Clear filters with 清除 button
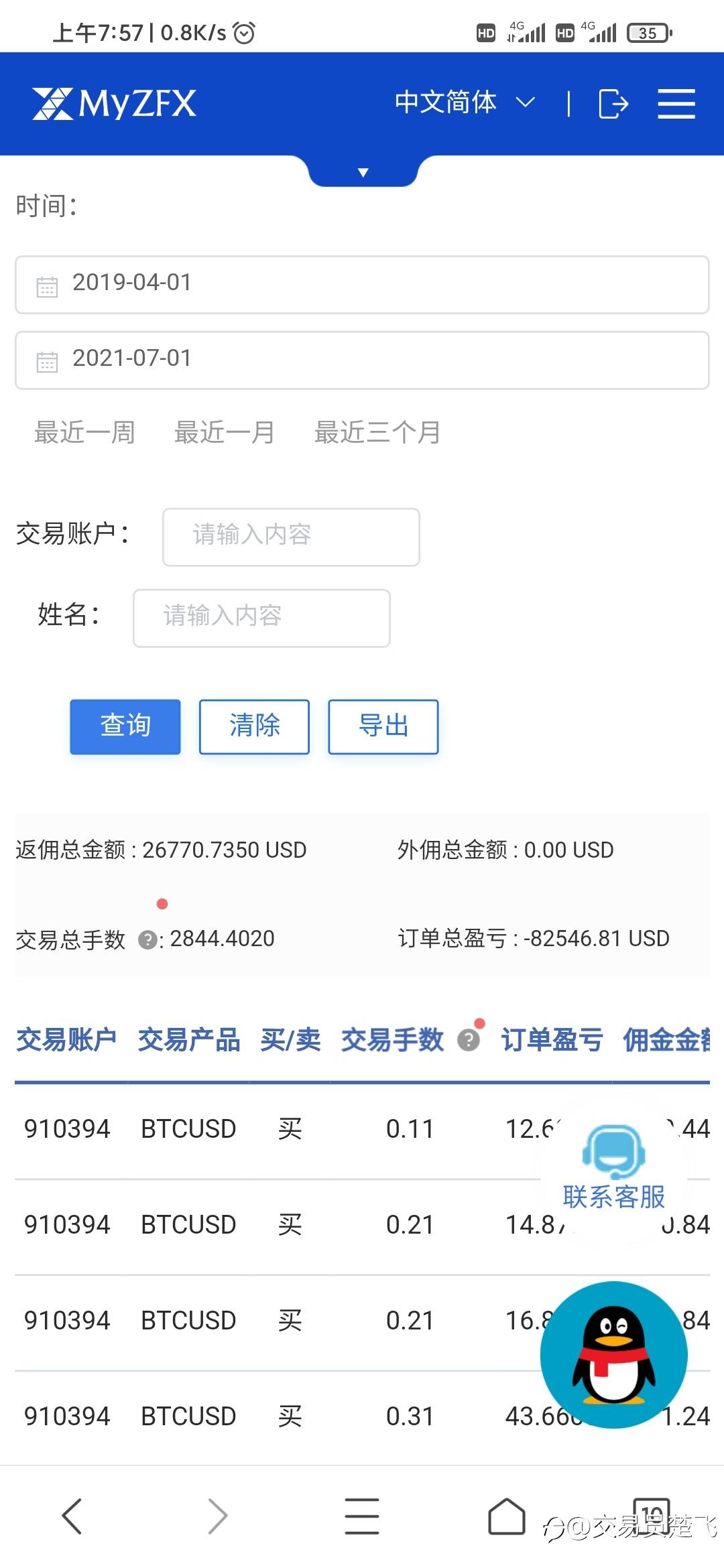724x1568 pixels. pyautogui.click(x=254, y=726)
